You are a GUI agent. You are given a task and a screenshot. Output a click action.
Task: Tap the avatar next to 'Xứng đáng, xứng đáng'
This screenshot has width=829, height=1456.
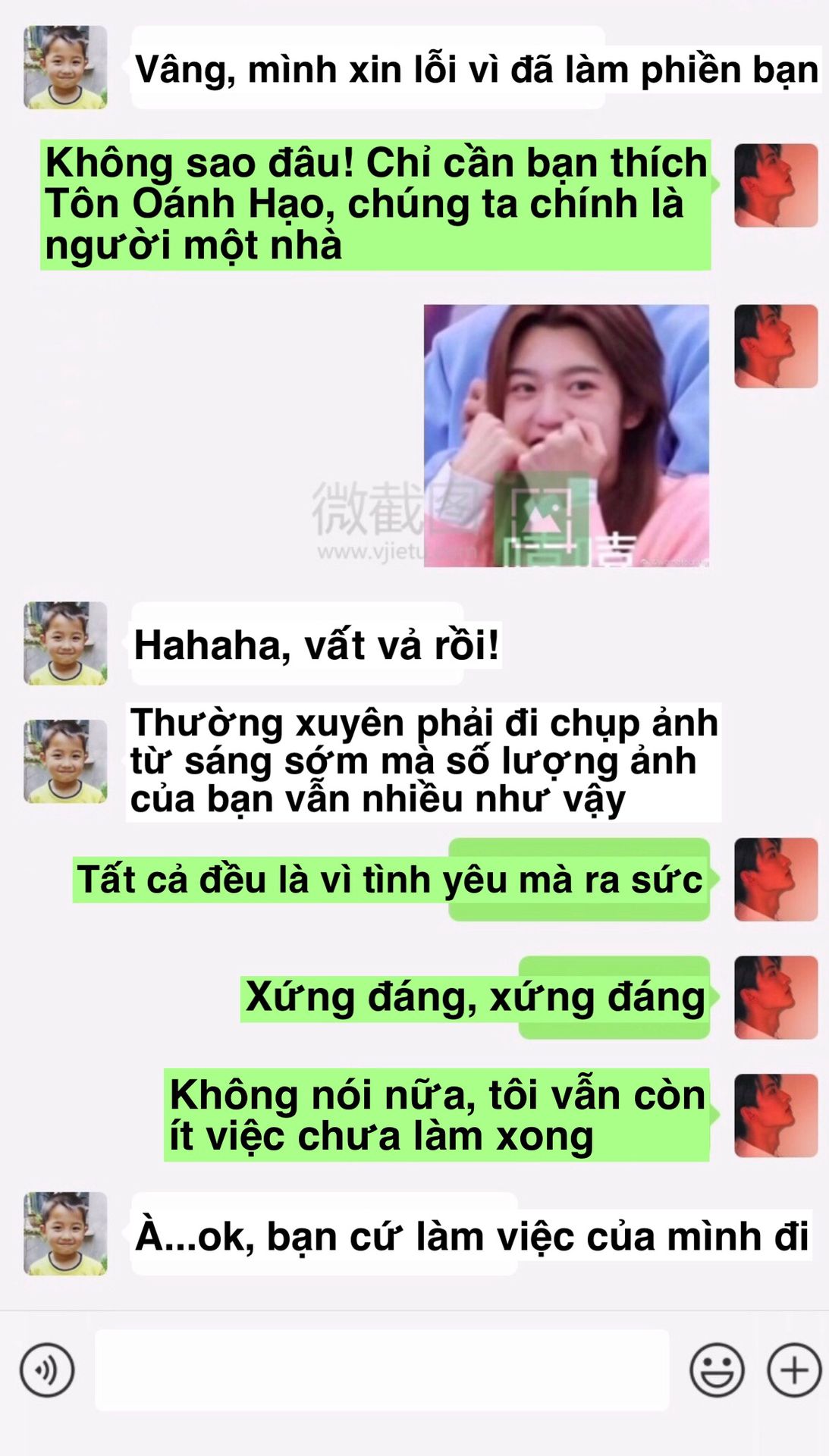776,997
